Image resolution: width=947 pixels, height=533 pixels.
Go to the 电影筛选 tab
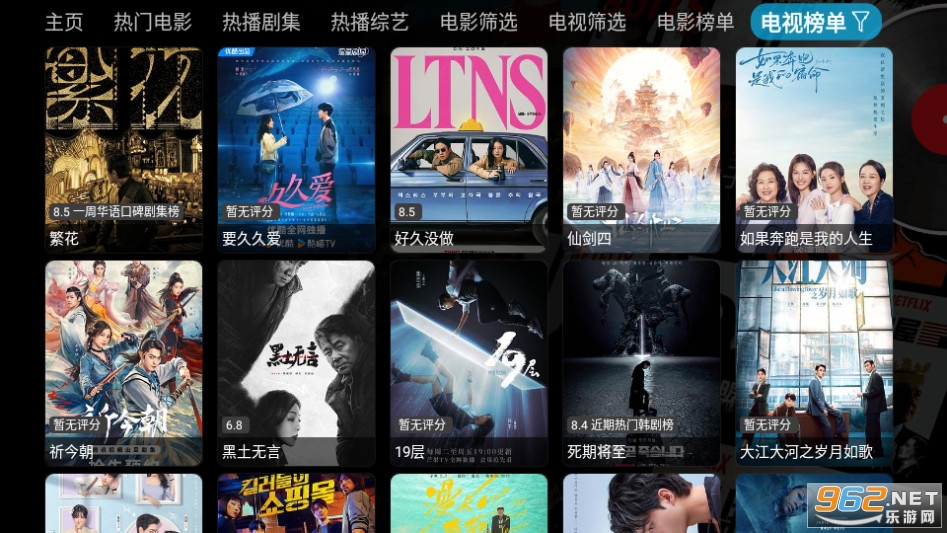pos(479,22)
